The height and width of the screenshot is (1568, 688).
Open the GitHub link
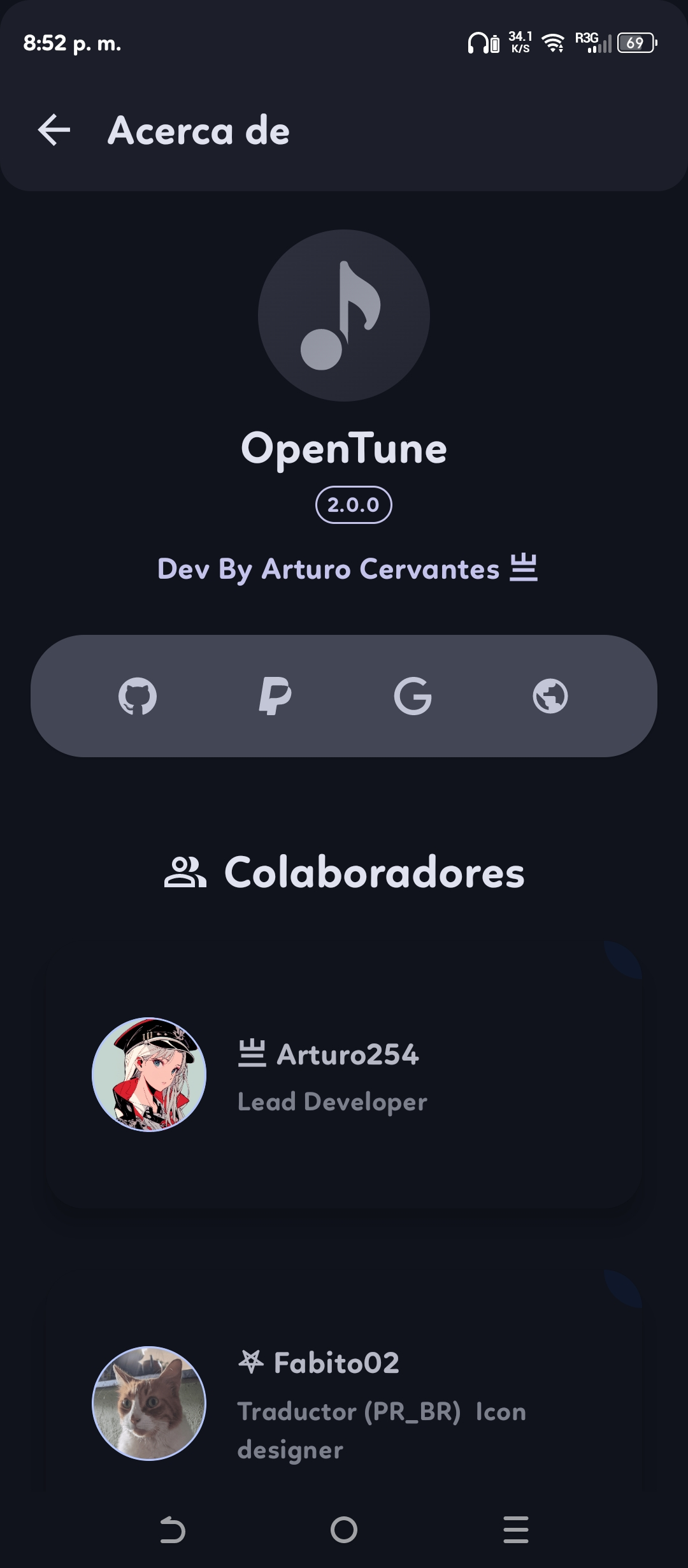click(x=138, y=696)
